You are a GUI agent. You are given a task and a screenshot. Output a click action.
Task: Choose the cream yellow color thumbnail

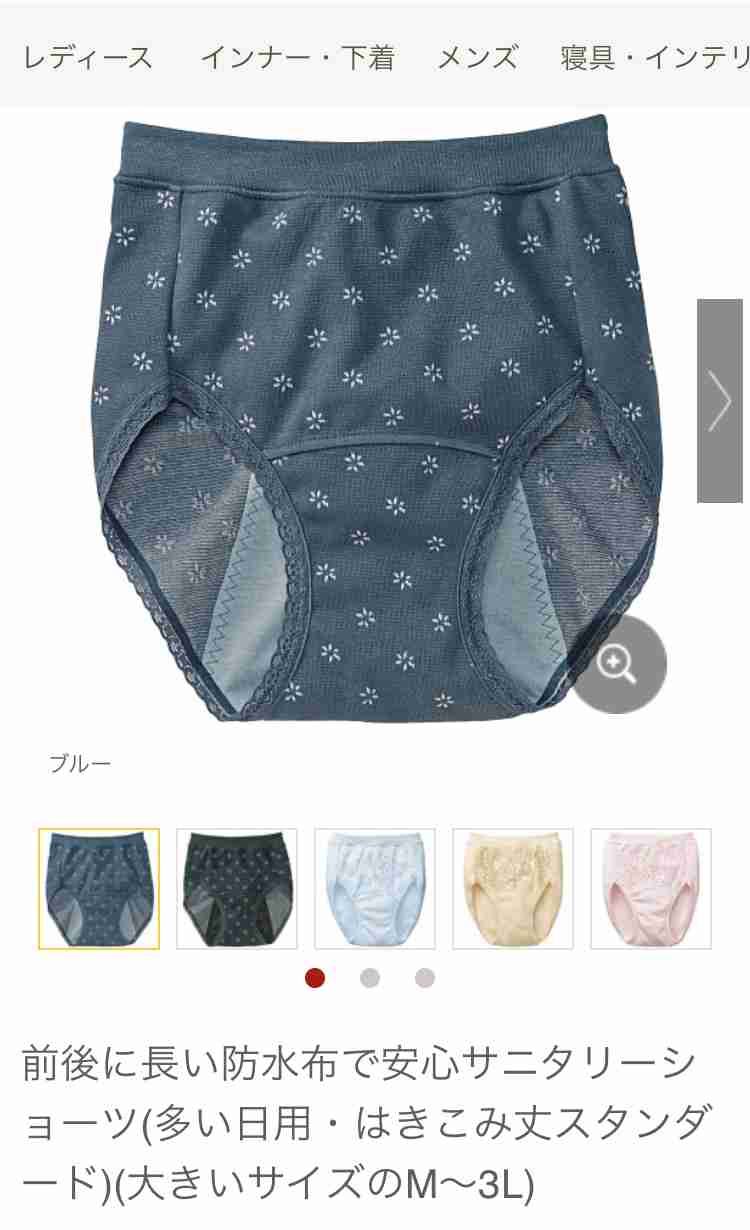tap(513, 888)
